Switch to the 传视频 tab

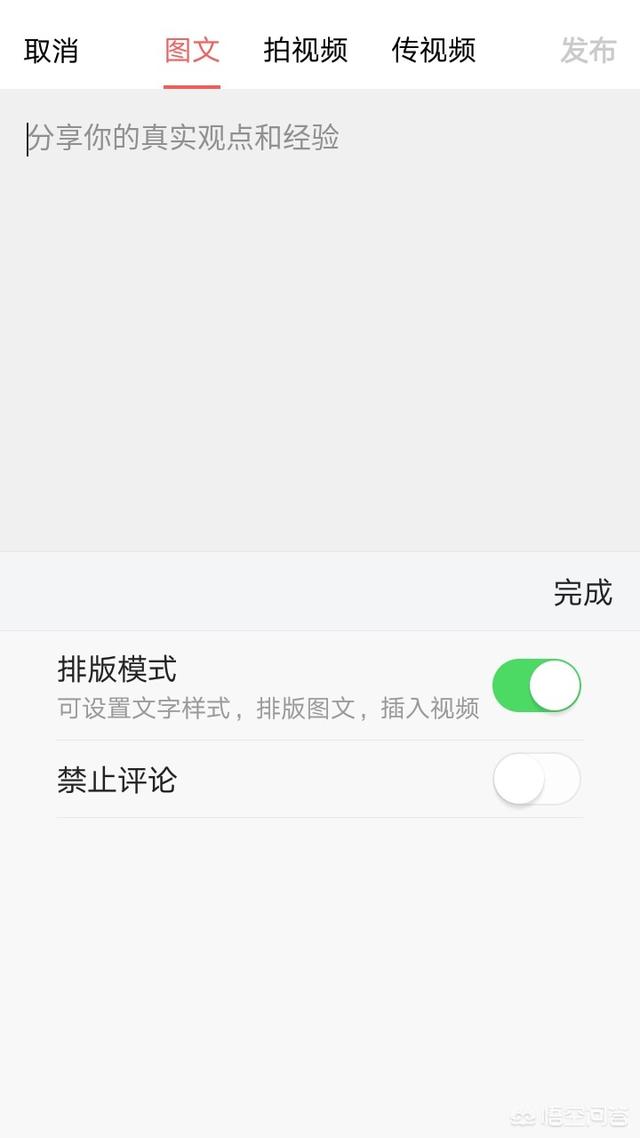433,51
